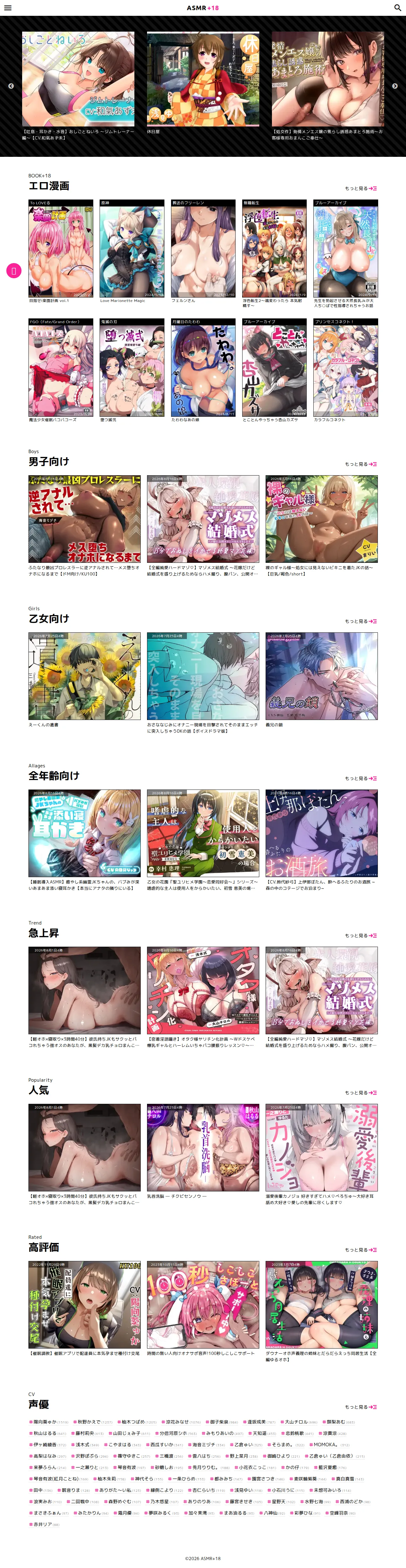
Task: Open the search icon
Action: pos(397,8)
